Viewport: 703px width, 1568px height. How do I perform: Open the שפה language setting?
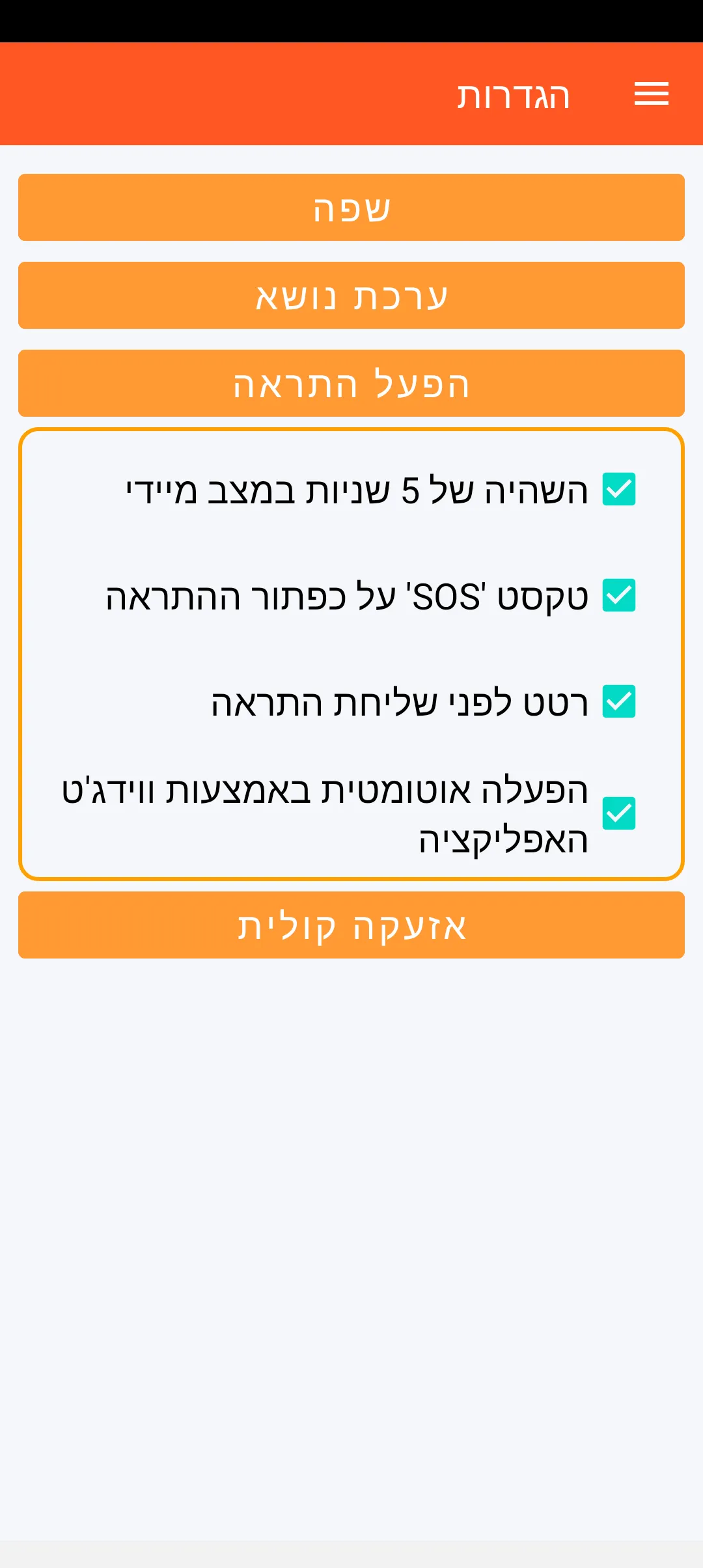351,208
